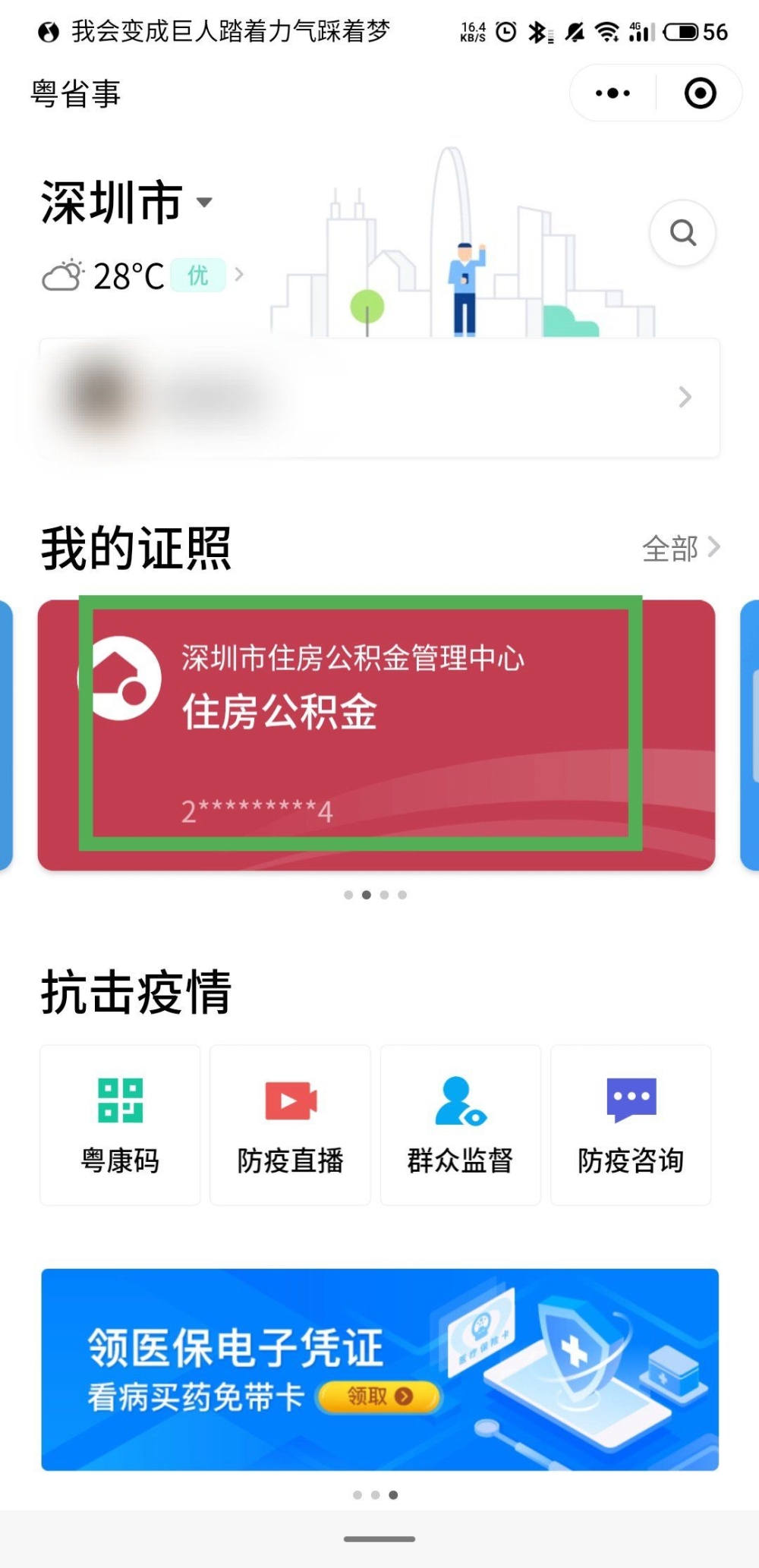Open 防疫咨询
Screen dimensions: 759x1568
point(630,1125)
